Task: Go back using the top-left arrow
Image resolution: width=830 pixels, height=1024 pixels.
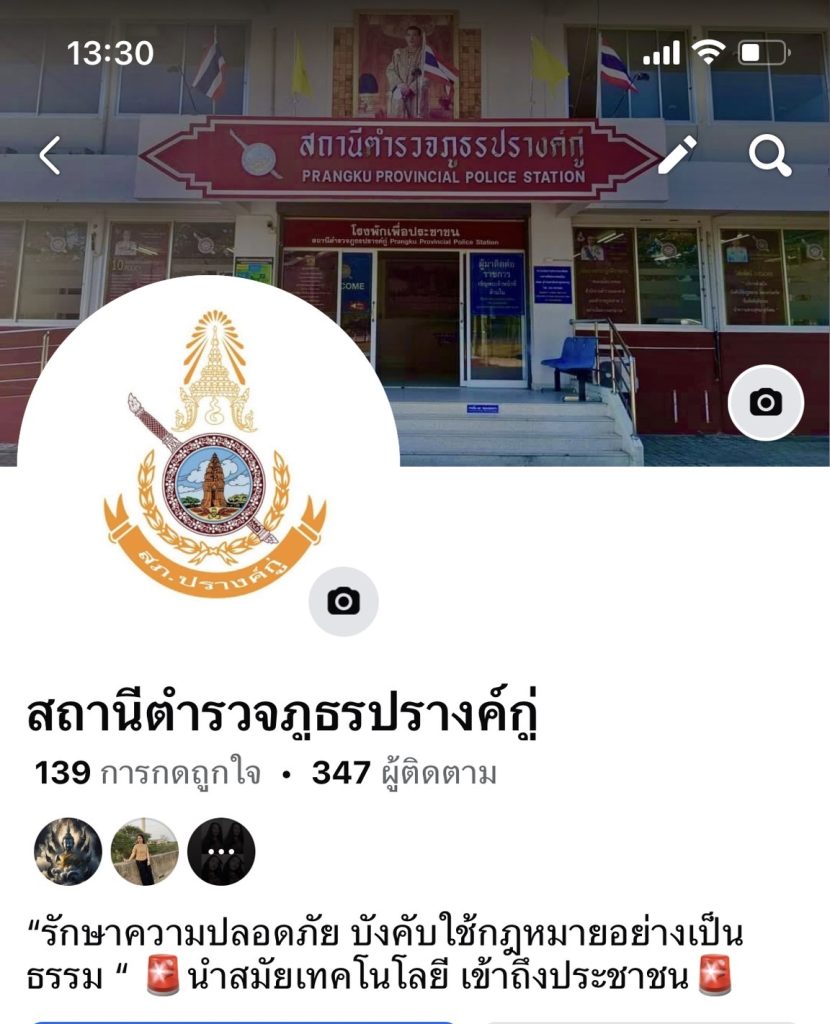Action: 50,156
